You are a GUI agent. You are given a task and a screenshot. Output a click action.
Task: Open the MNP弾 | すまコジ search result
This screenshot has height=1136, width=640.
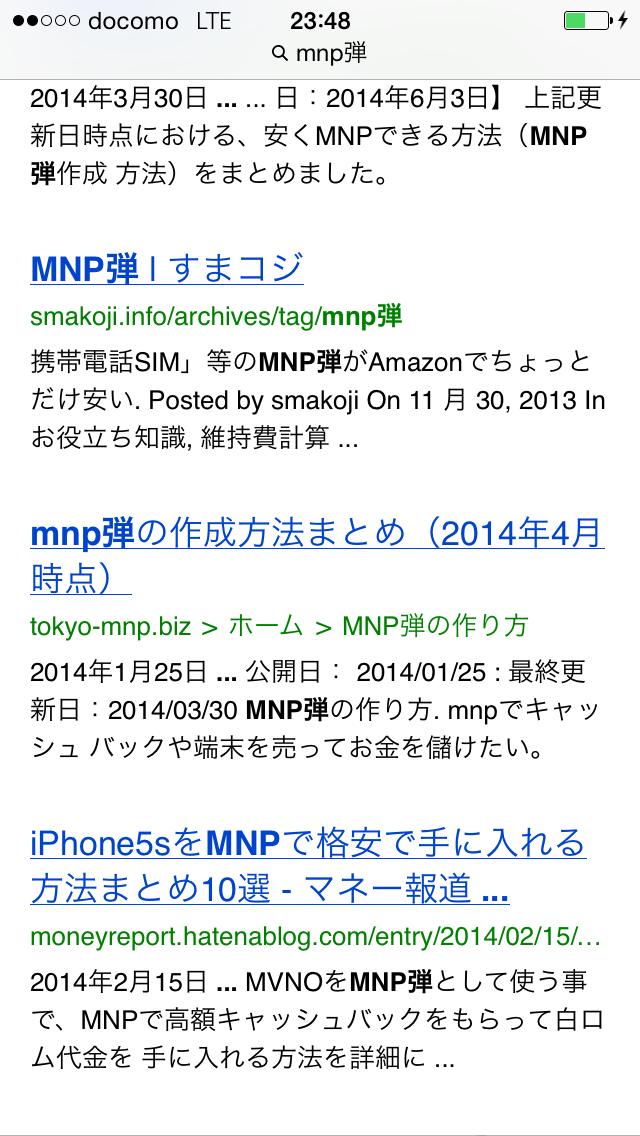coord(167,268)
